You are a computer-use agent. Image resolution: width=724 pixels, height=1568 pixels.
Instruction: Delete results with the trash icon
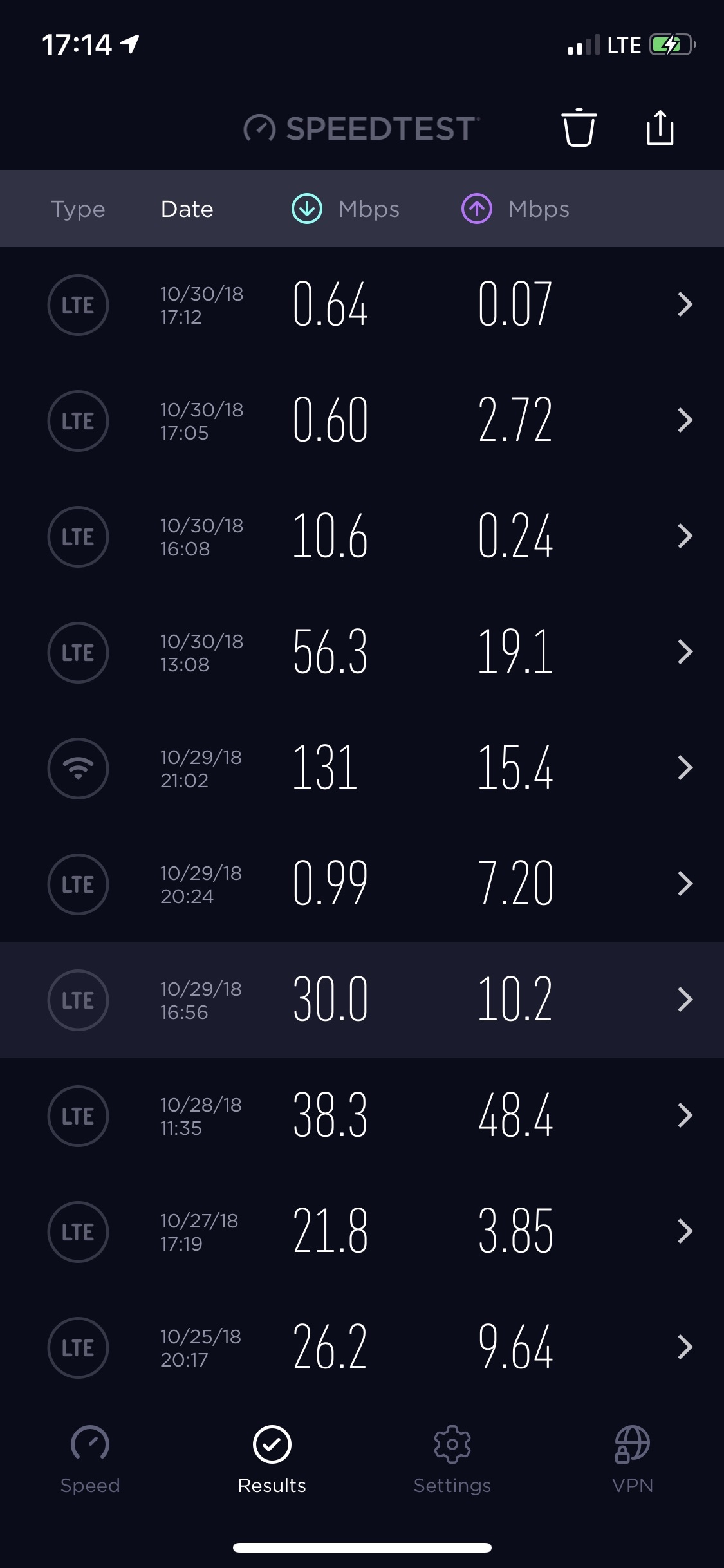coord(579,127)
